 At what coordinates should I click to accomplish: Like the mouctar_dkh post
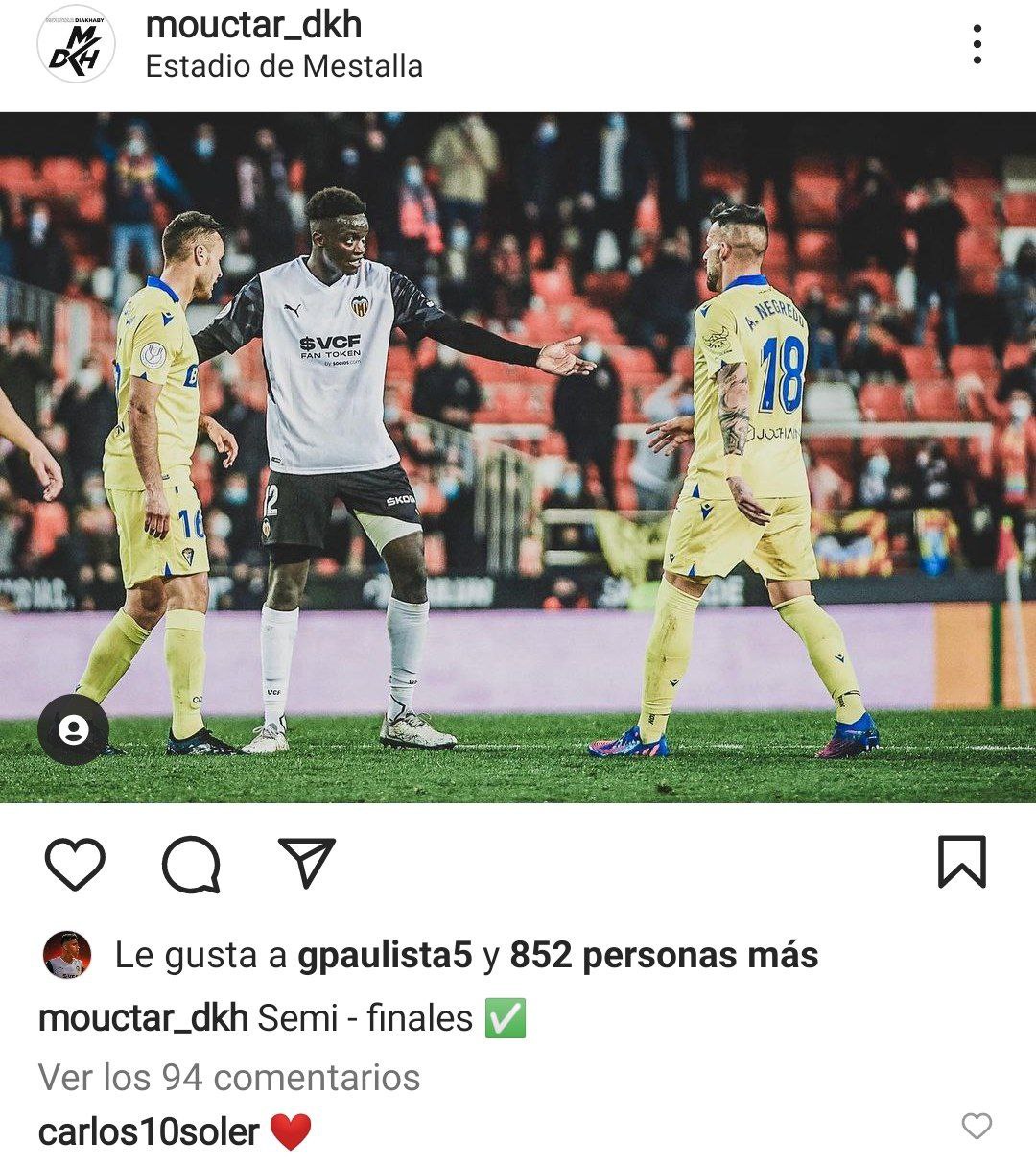tap(75, 863)
